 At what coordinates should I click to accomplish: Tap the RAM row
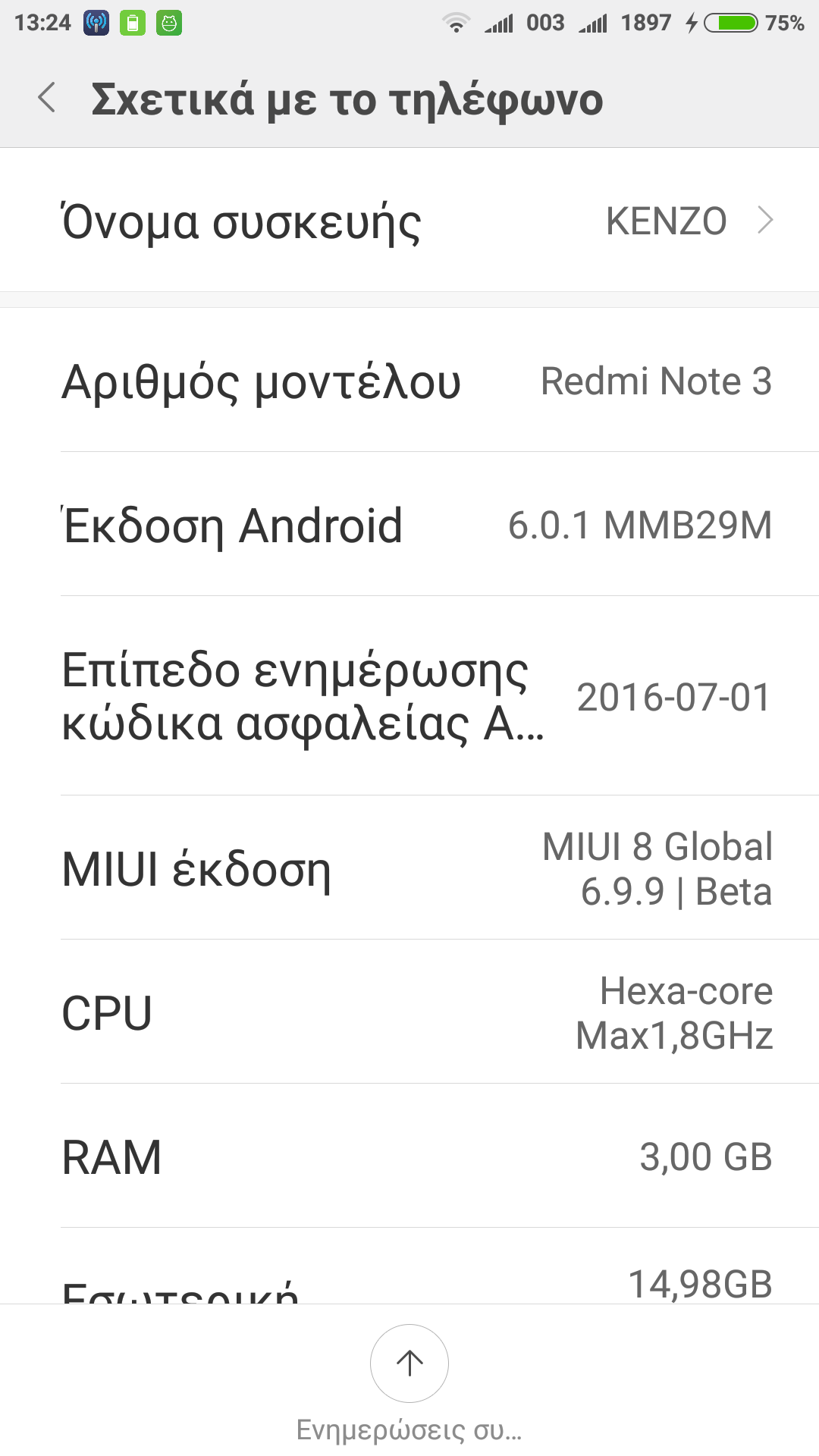409,1156
